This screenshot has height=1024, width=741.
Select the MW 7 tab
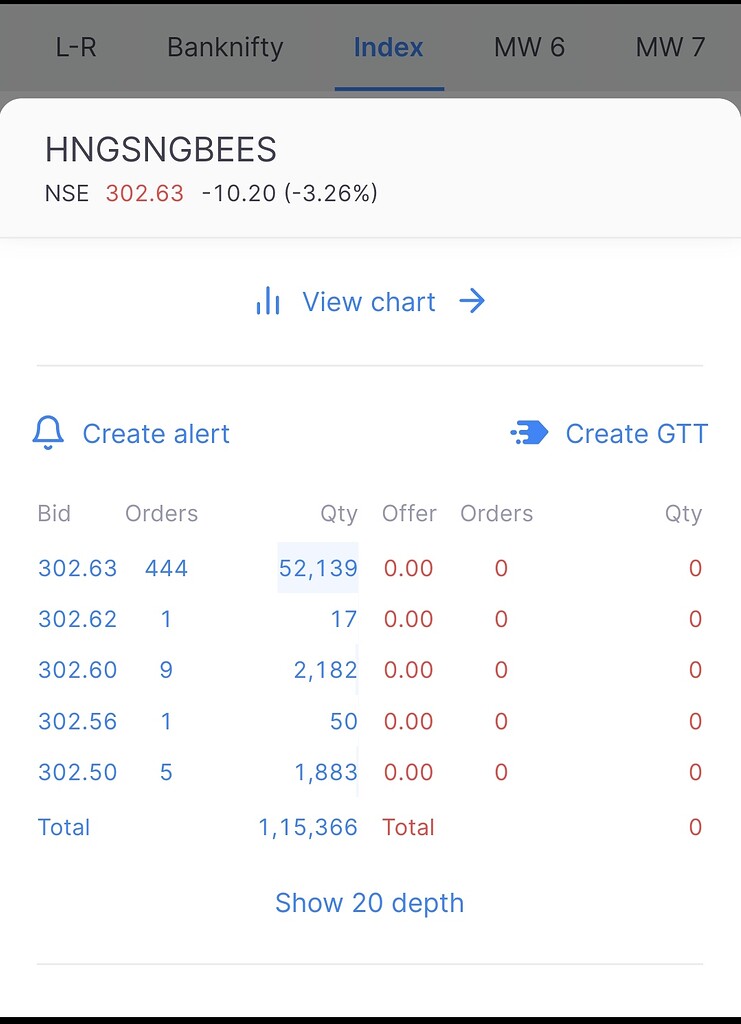pos(669,46)
